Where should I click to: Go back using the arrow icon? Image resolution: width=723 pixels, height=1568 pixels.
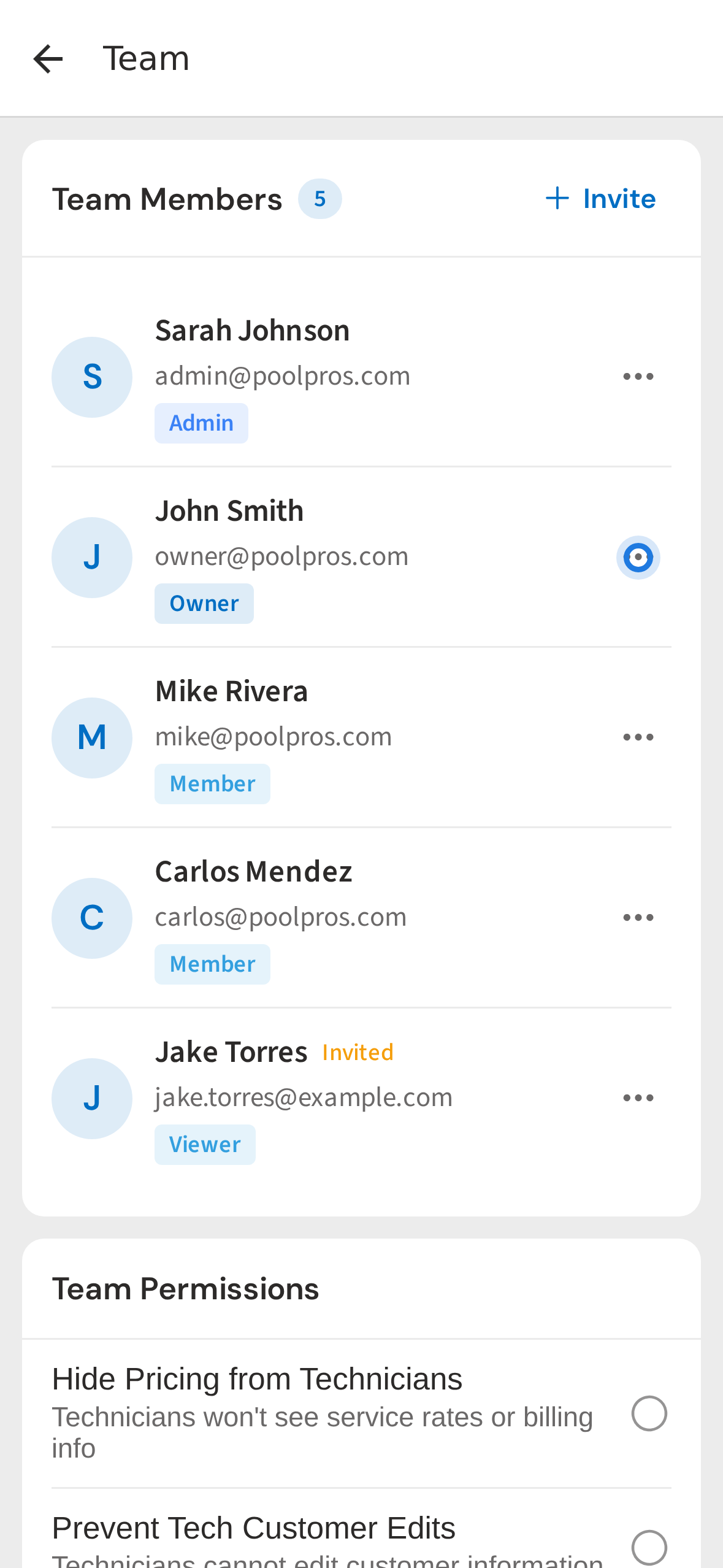pos(48,58)
